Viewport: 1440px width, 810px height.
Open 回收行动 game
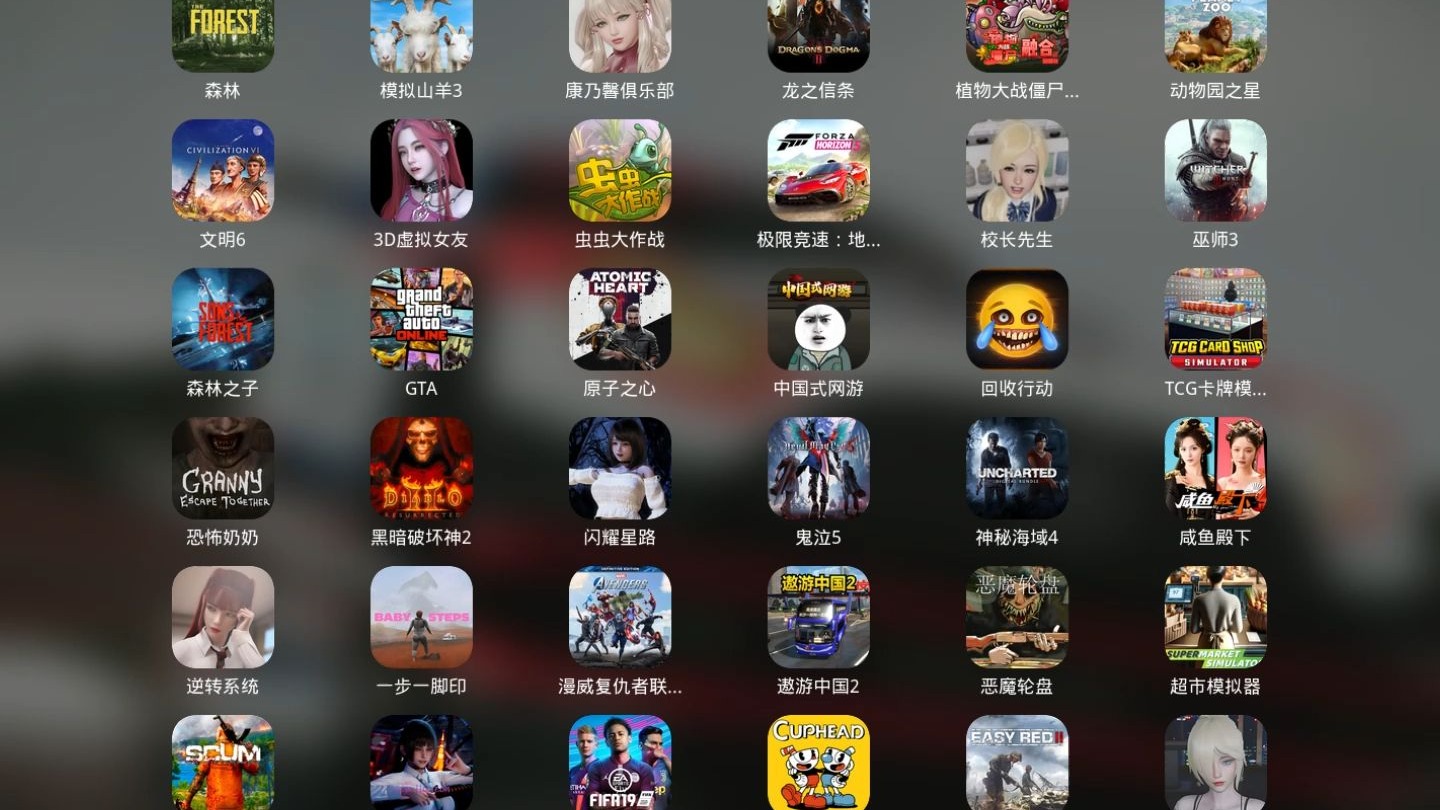[x=1016, y=319]
